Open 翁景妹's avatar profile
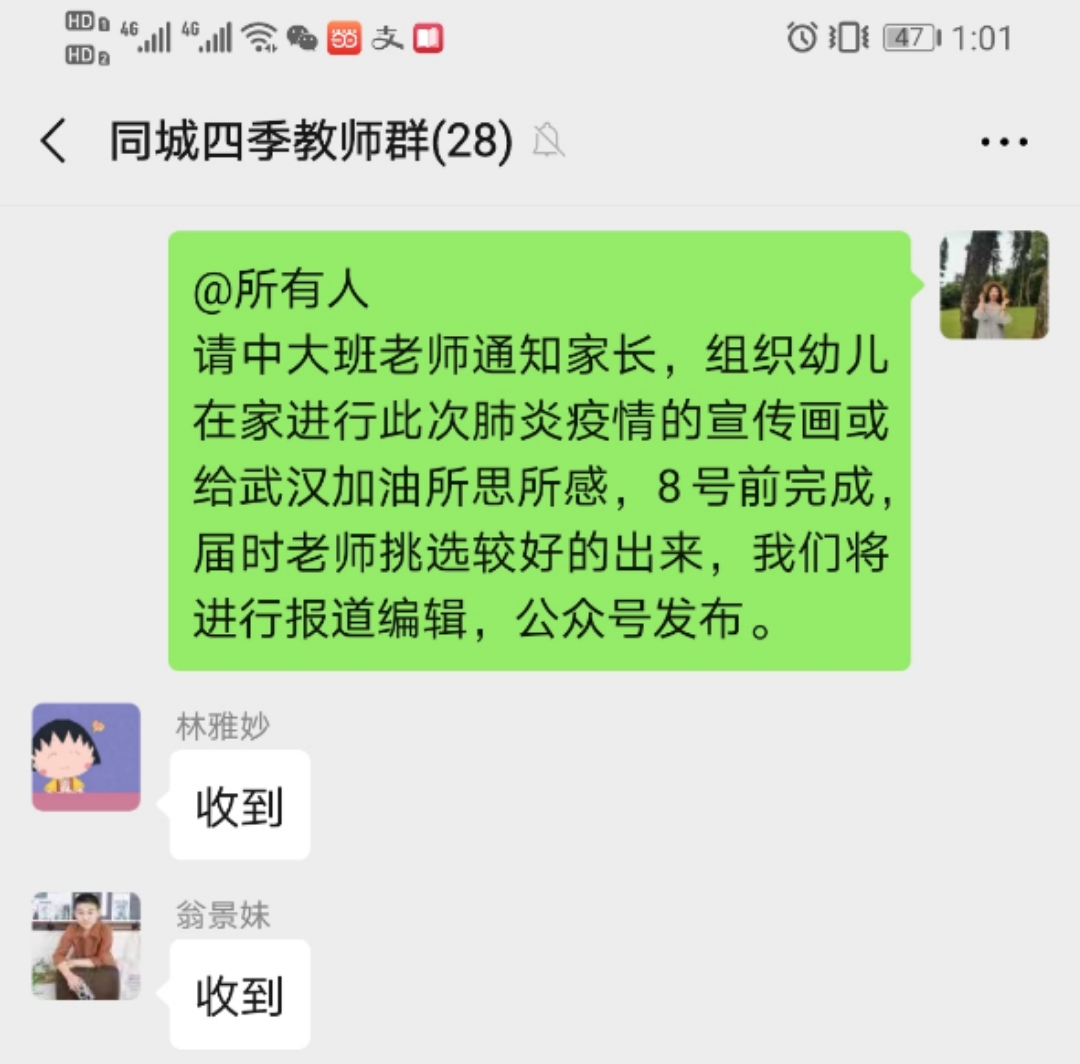 click(86, 946)
